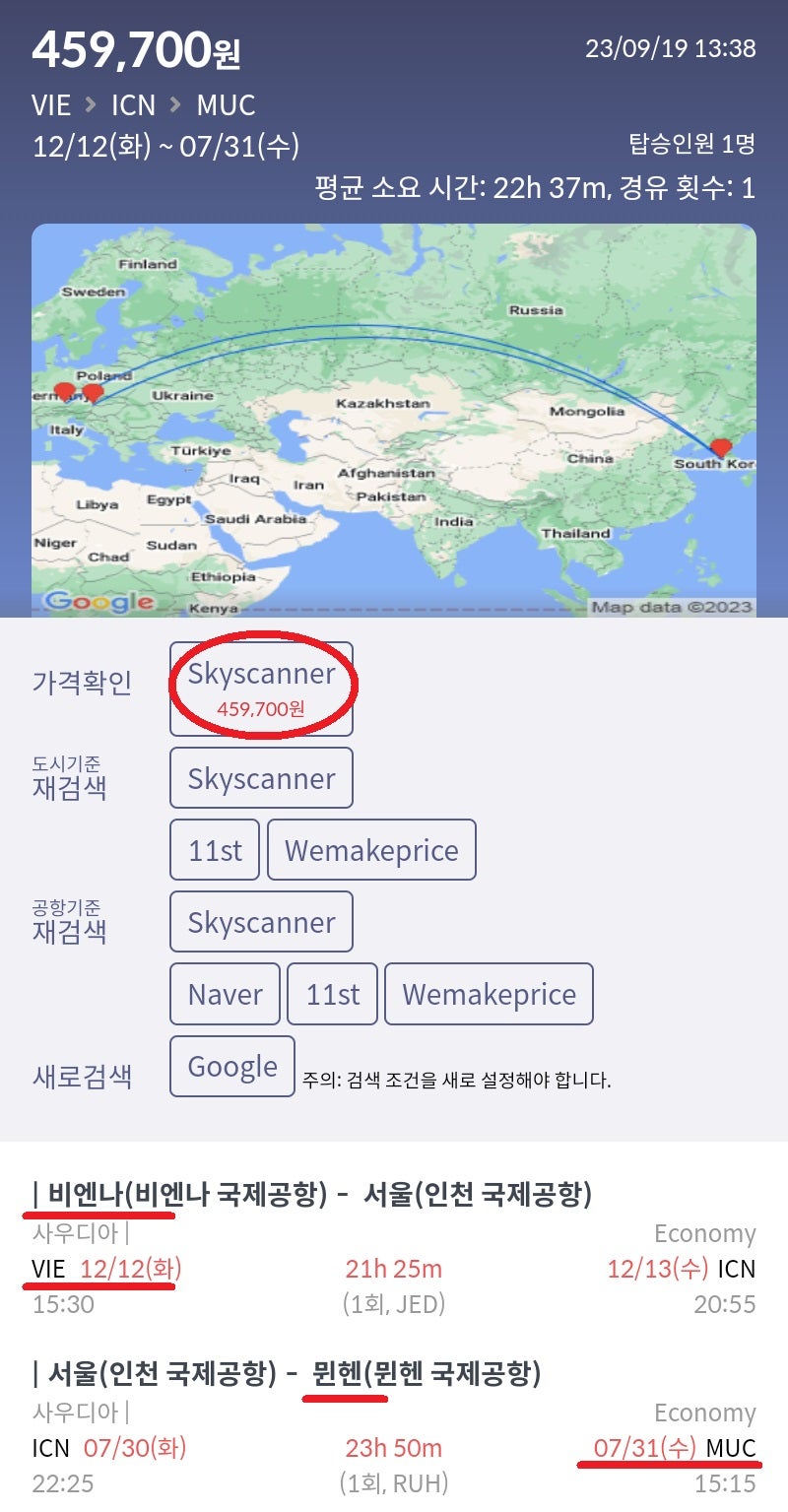
Task: Re-search by airport on Skyscanner
Action: [261, 922]
